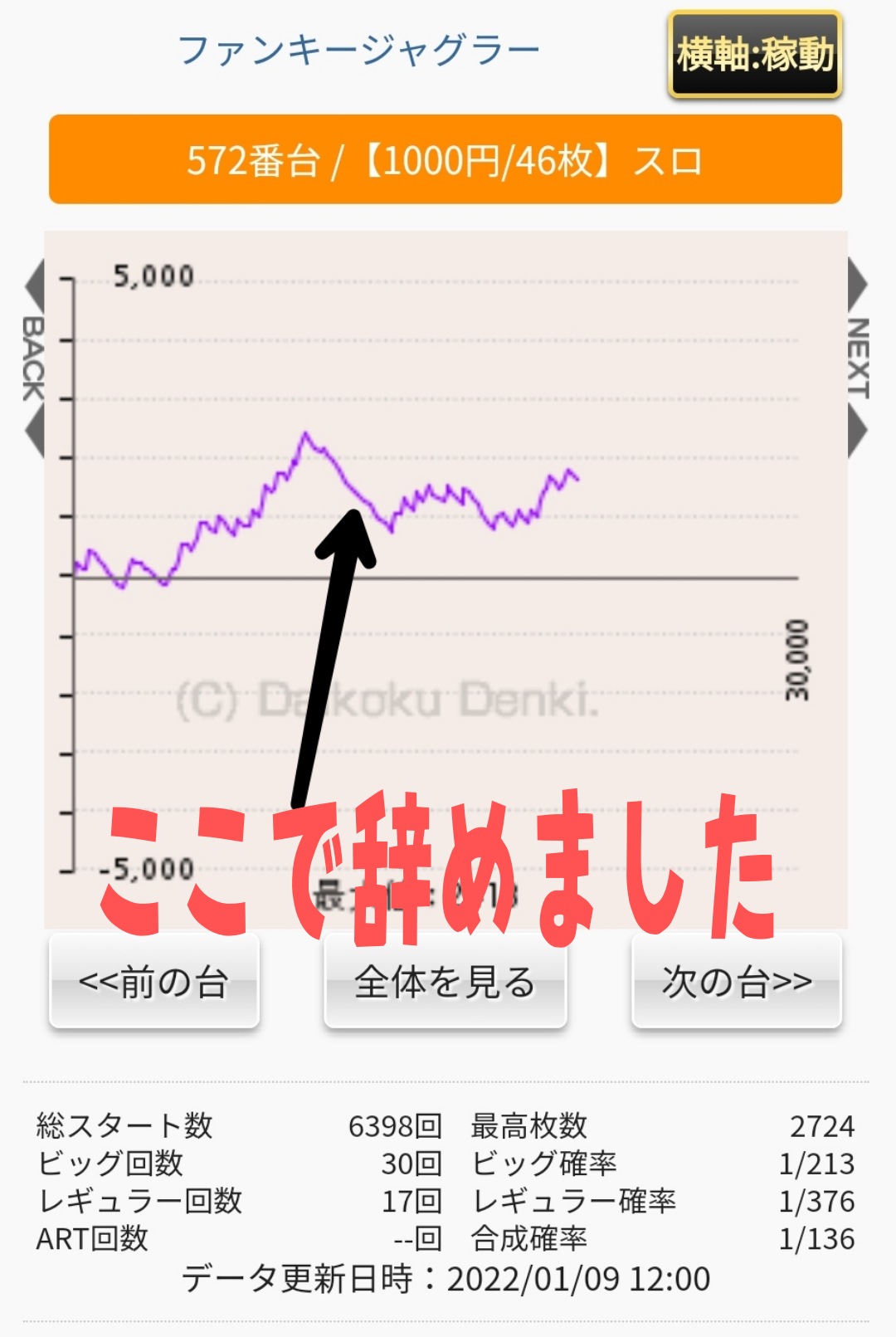Image resolution: width=896 pixels, height=1337 pixels.
Task: Open 全体を見る to view all
Action: (445, 982)
